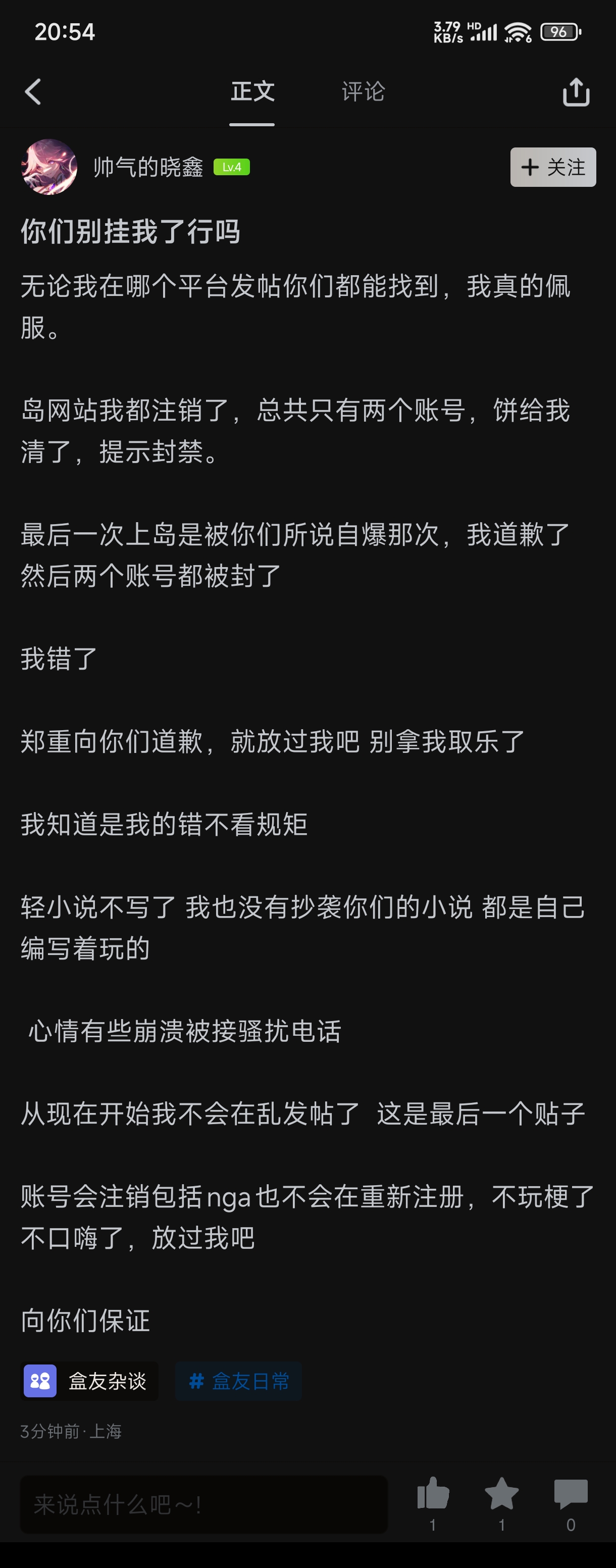The height and width of the screenshot is (1568, 616).
Task: Open the #盒友日常 topic tag
Action: point(239,1381)
